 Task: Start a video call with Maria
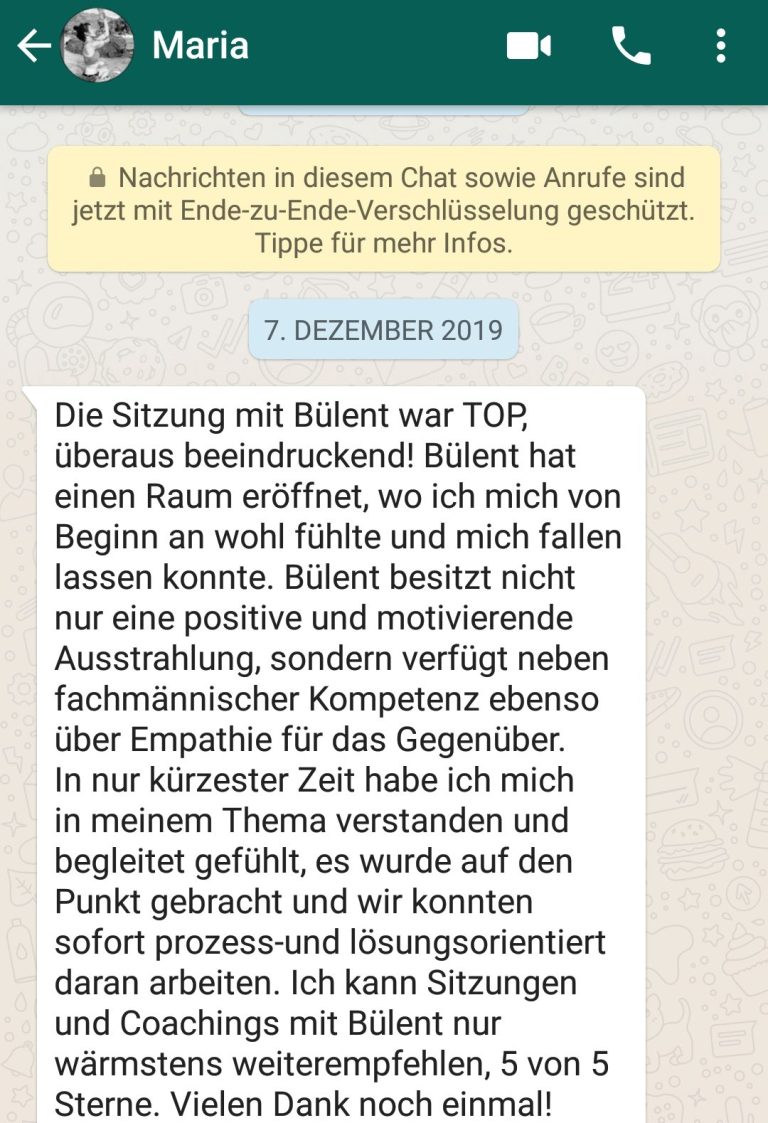529,46
